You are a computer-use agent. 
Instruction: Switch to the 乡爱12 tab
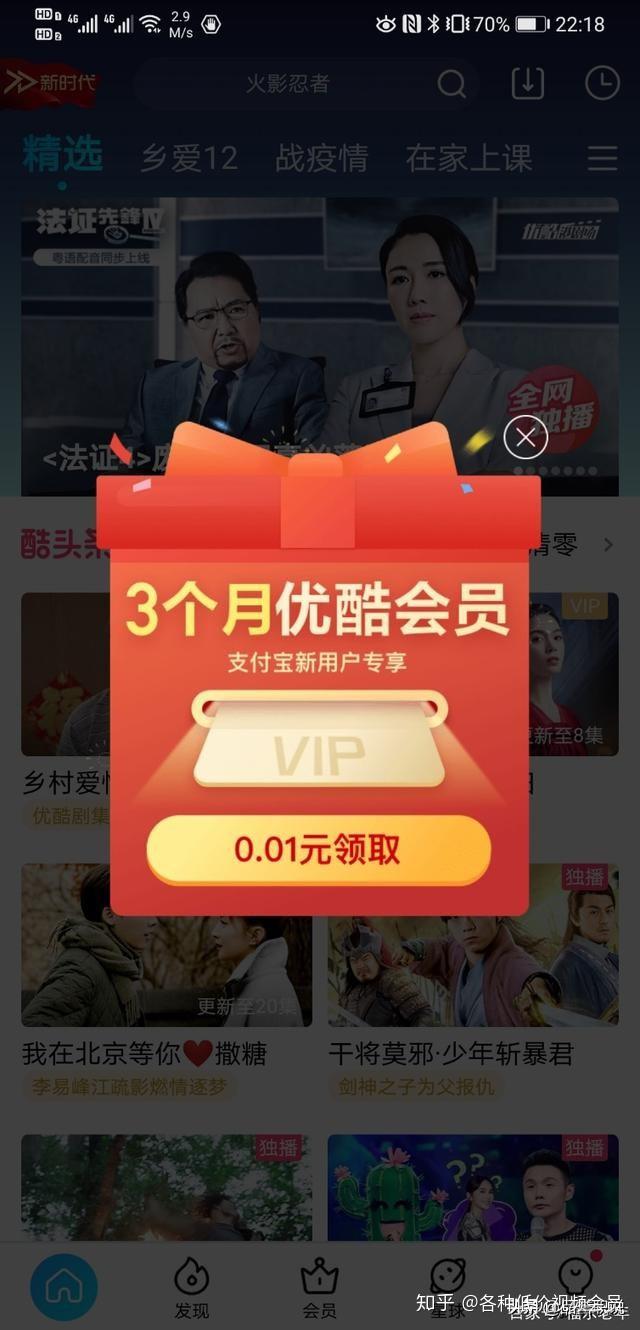pos(189,158)
